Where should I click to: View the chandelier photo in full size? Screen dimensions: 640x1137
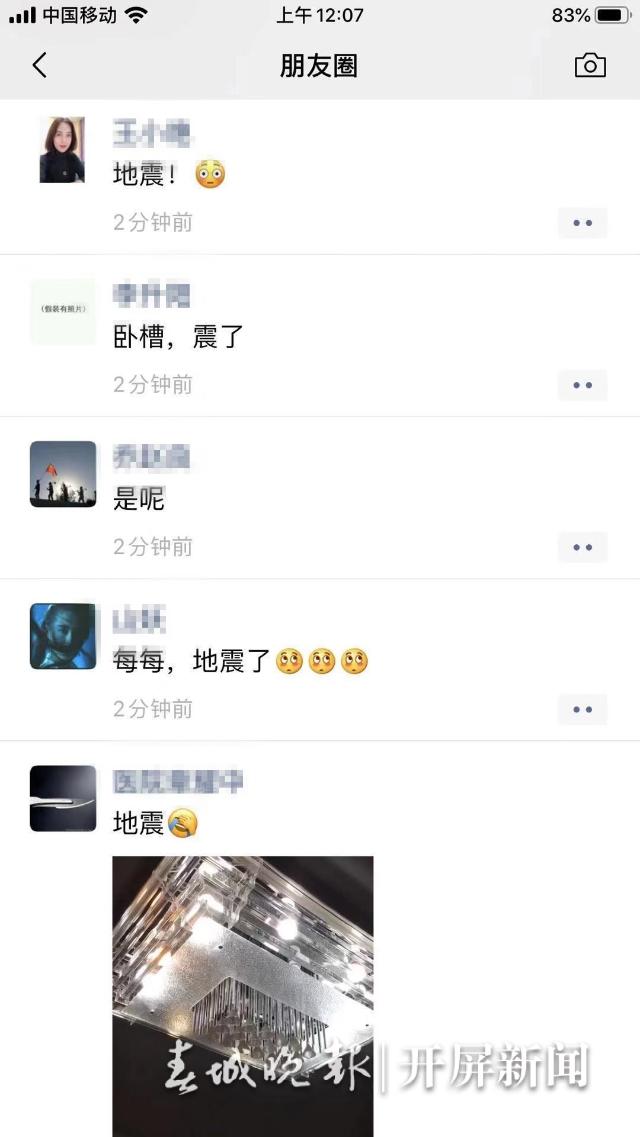242,995
